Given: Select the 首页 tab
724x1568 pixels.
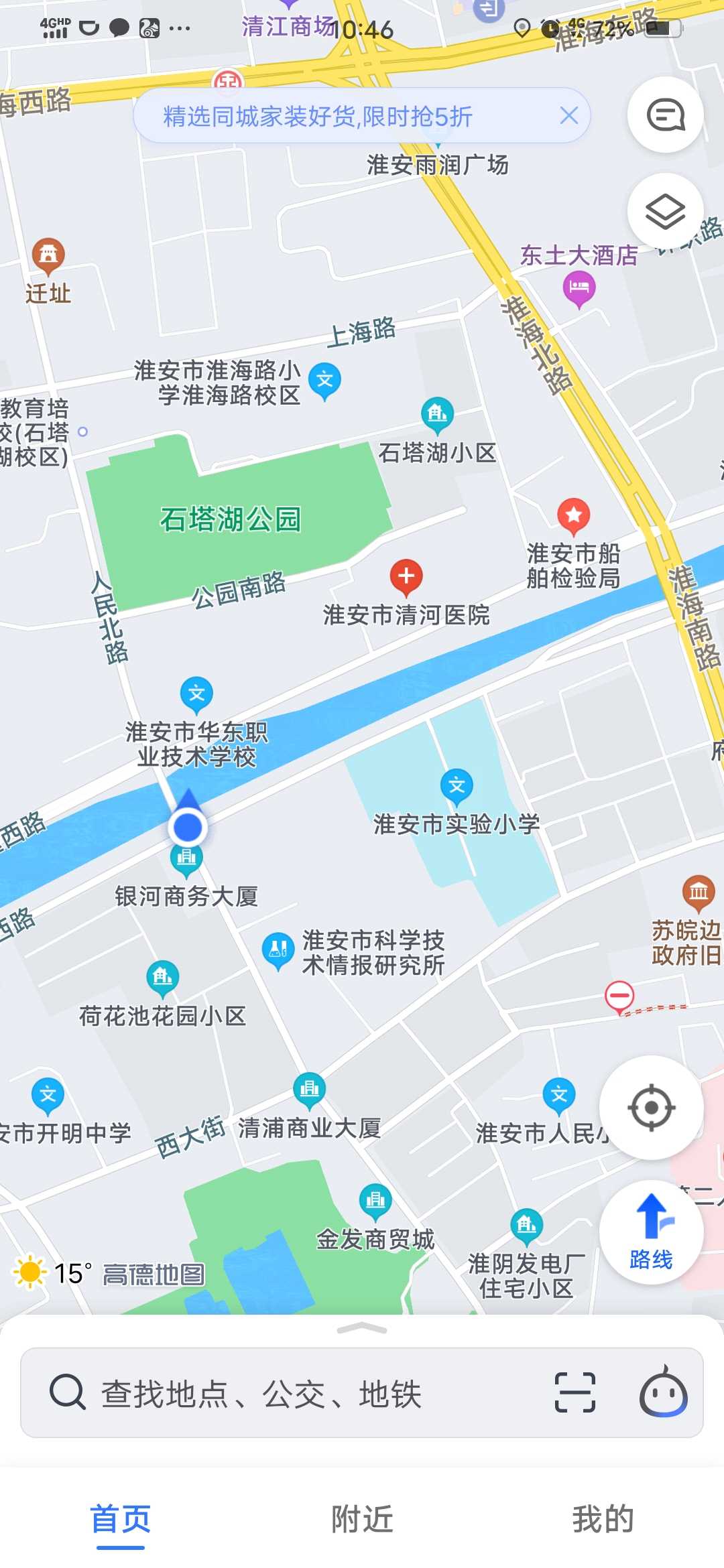Looking at the screenshot, I should point(121,1519).
